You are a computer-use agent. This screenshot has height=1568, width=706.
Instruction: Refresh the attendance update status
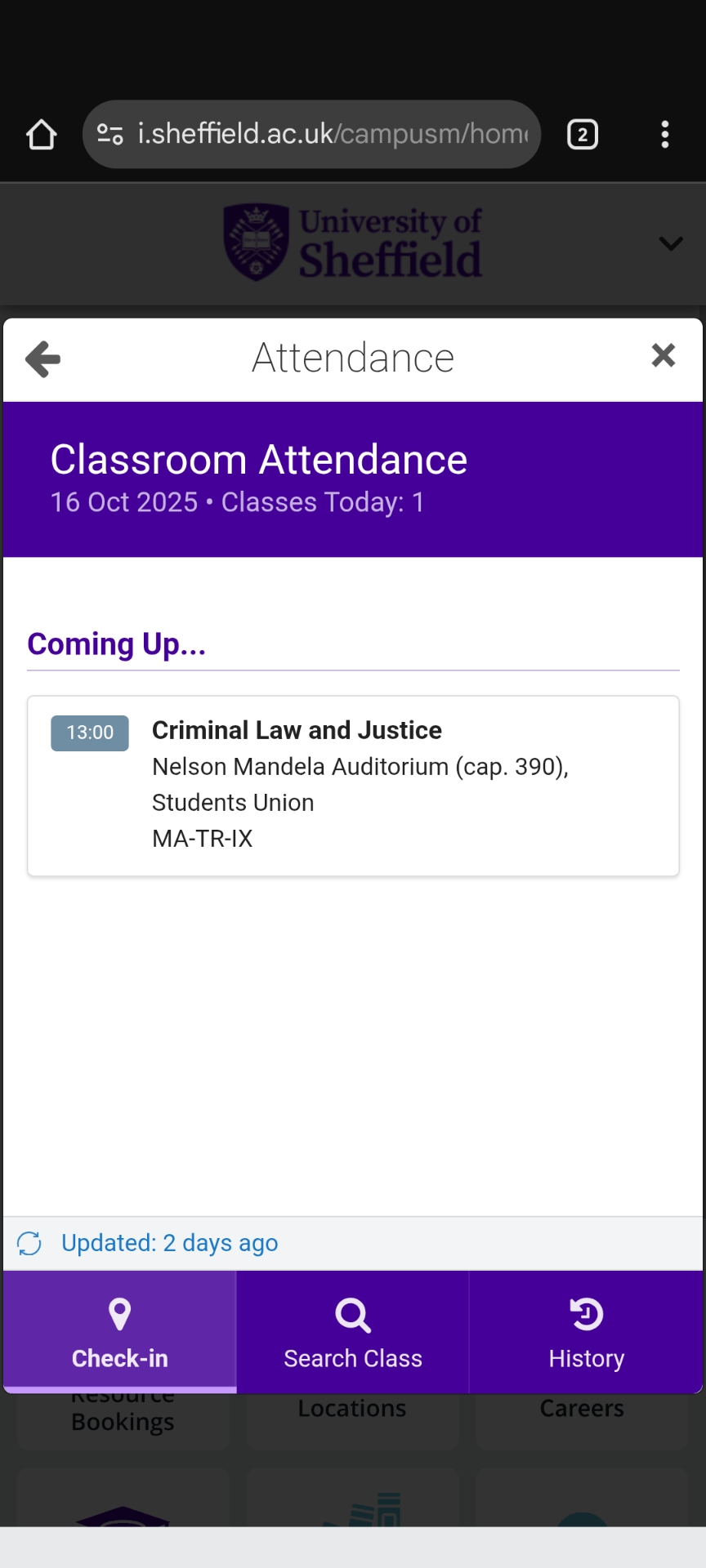(x=29, y=1243)
